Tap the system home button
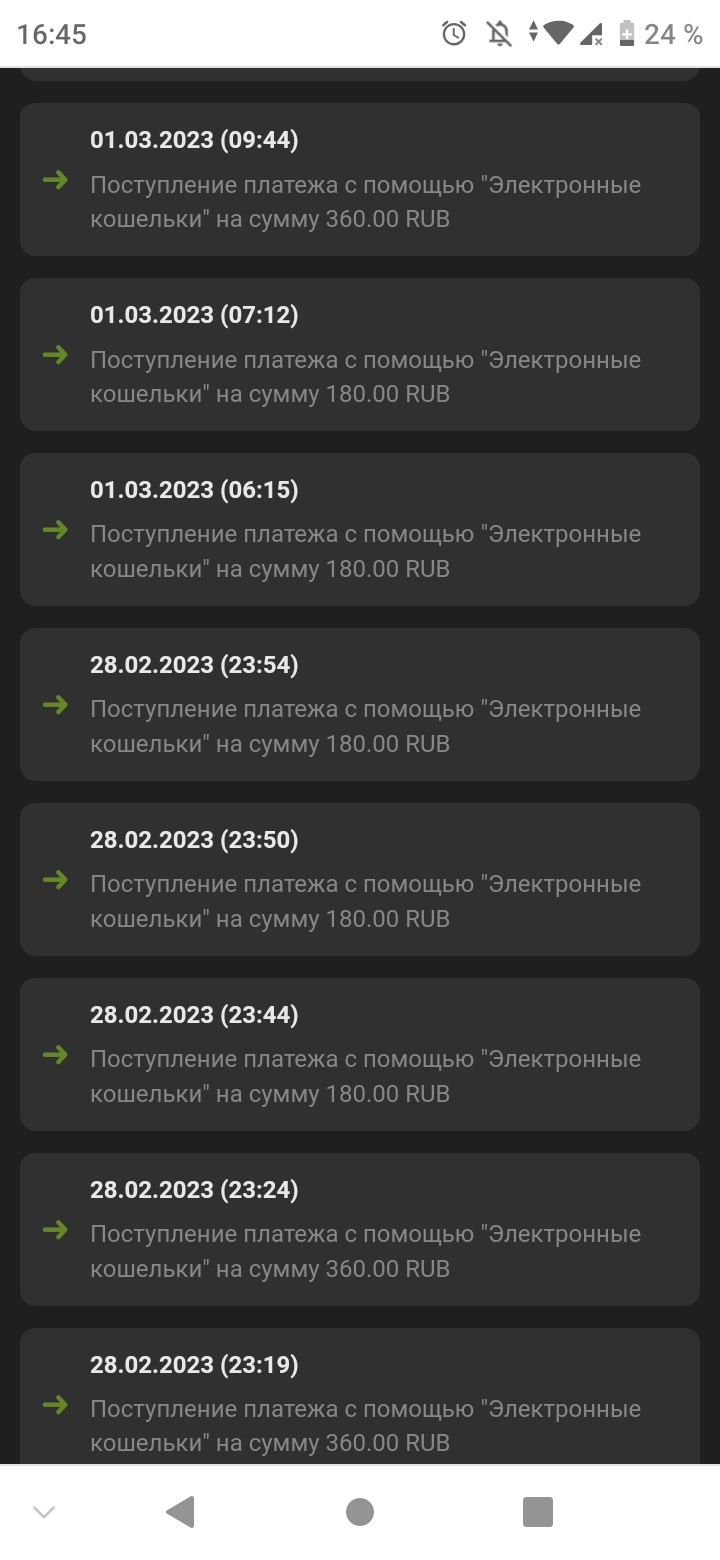720x1560 pixels. pos(360,1512)
